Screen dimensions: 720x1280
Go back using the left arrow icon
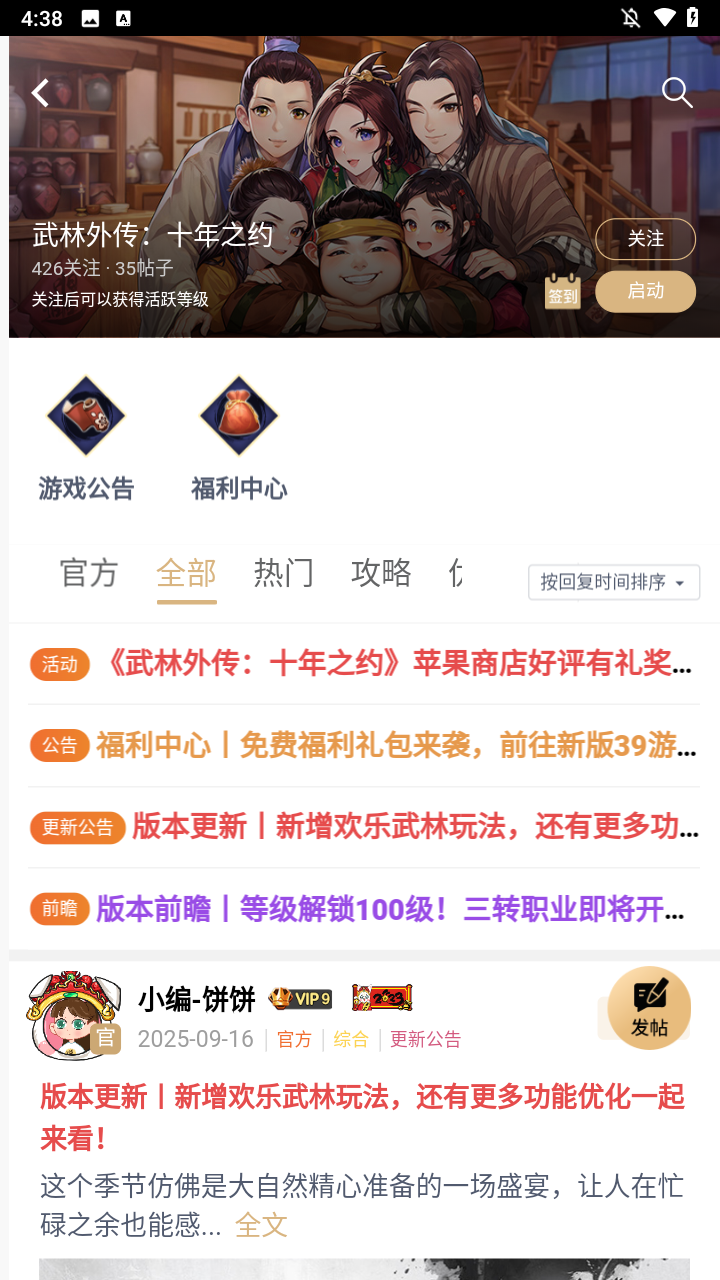(x=39, y=92)
